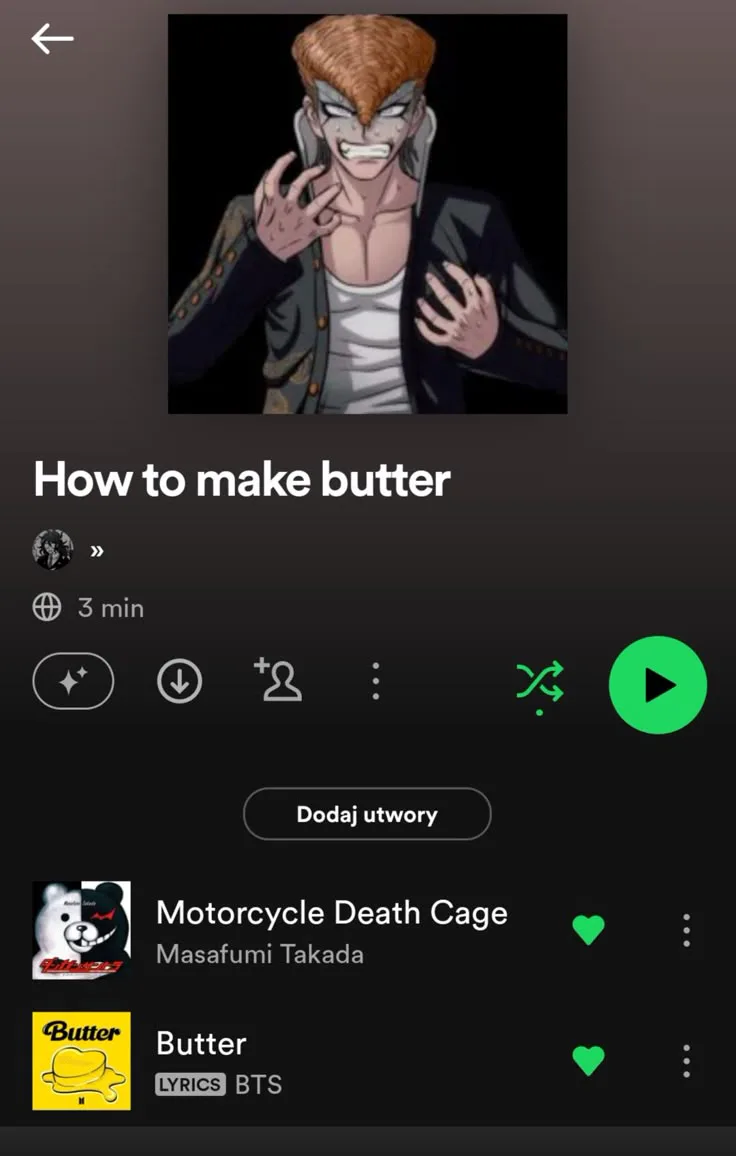Image resolution: width=736 pixels, height=1156 pixels.
Task: Go back using the top arrow
Action: click(53, 39)
